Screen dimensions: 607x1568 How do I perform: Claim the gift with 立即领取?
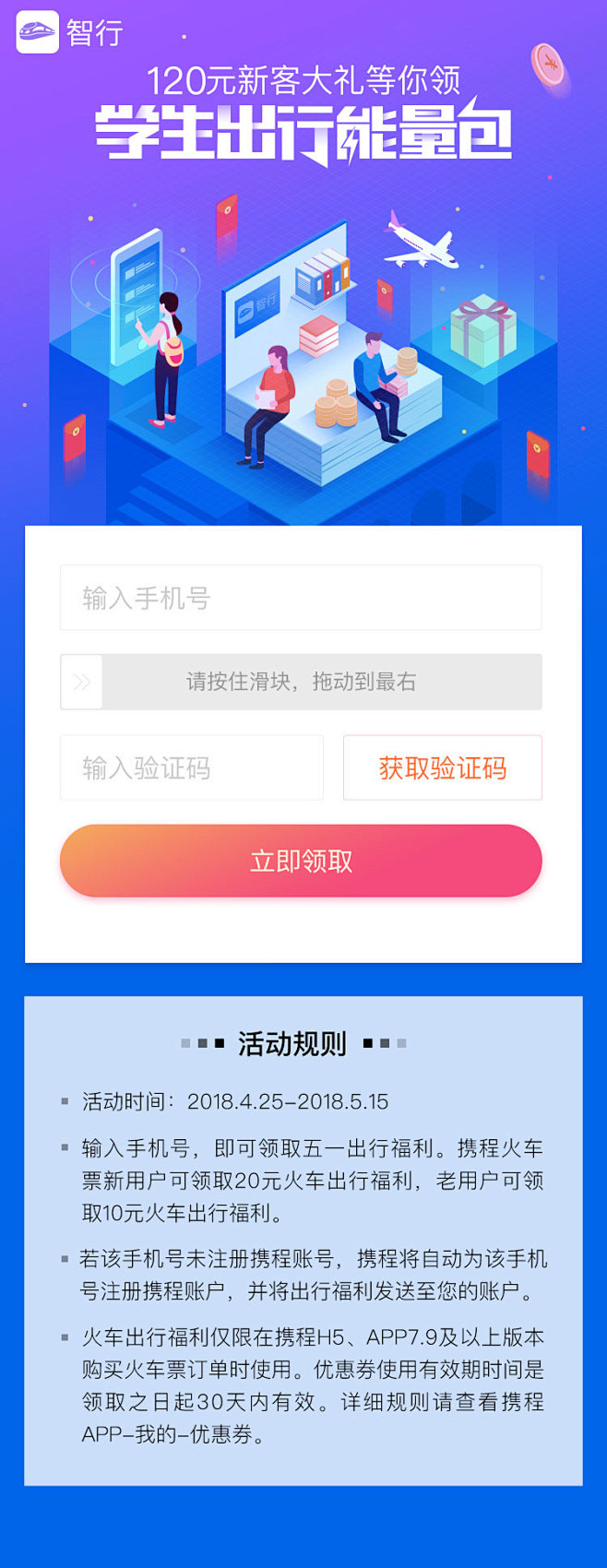pyautogui.click(x=301, y=861)
